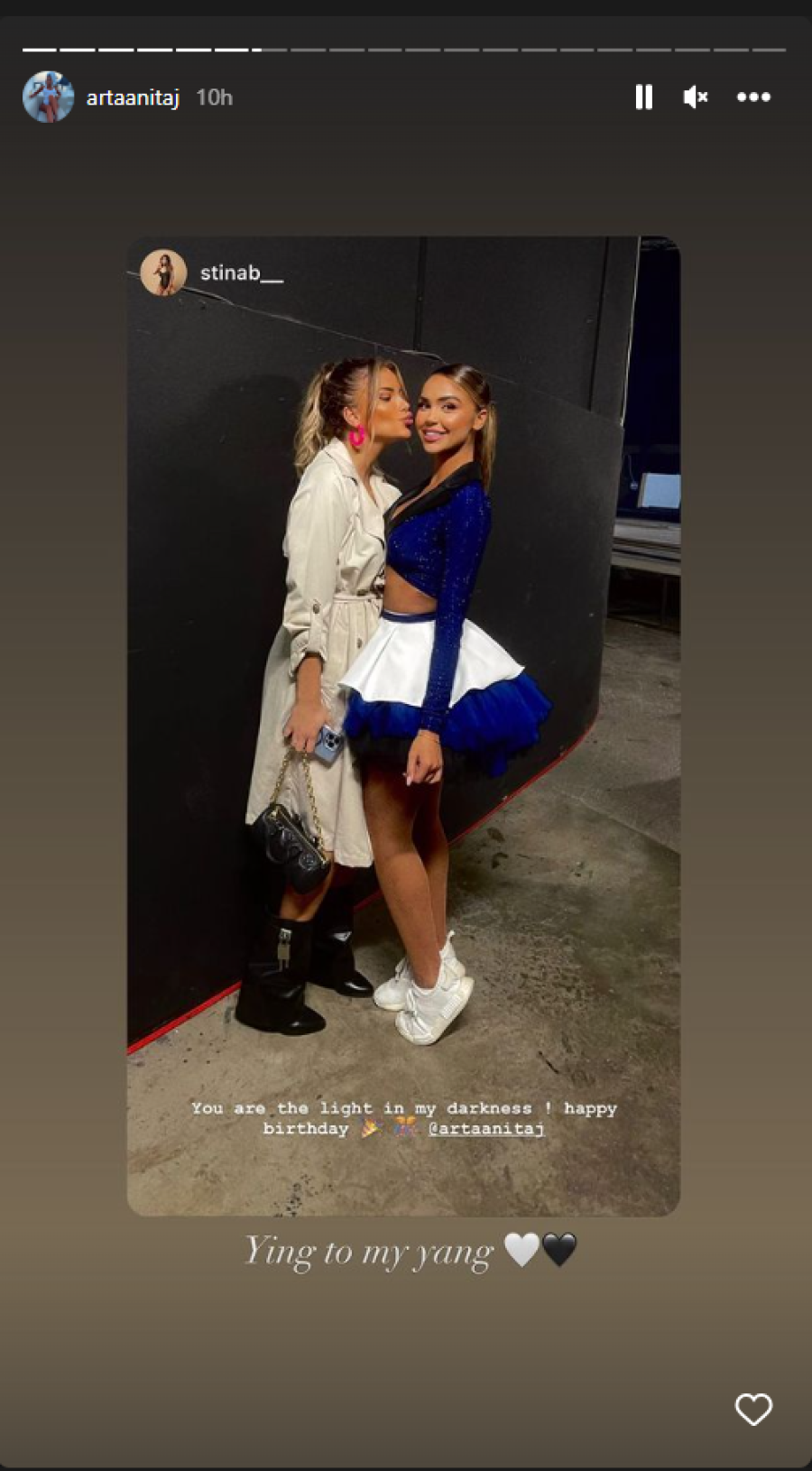
Task: Pause the story playback
Action: [x=643, y=97]
